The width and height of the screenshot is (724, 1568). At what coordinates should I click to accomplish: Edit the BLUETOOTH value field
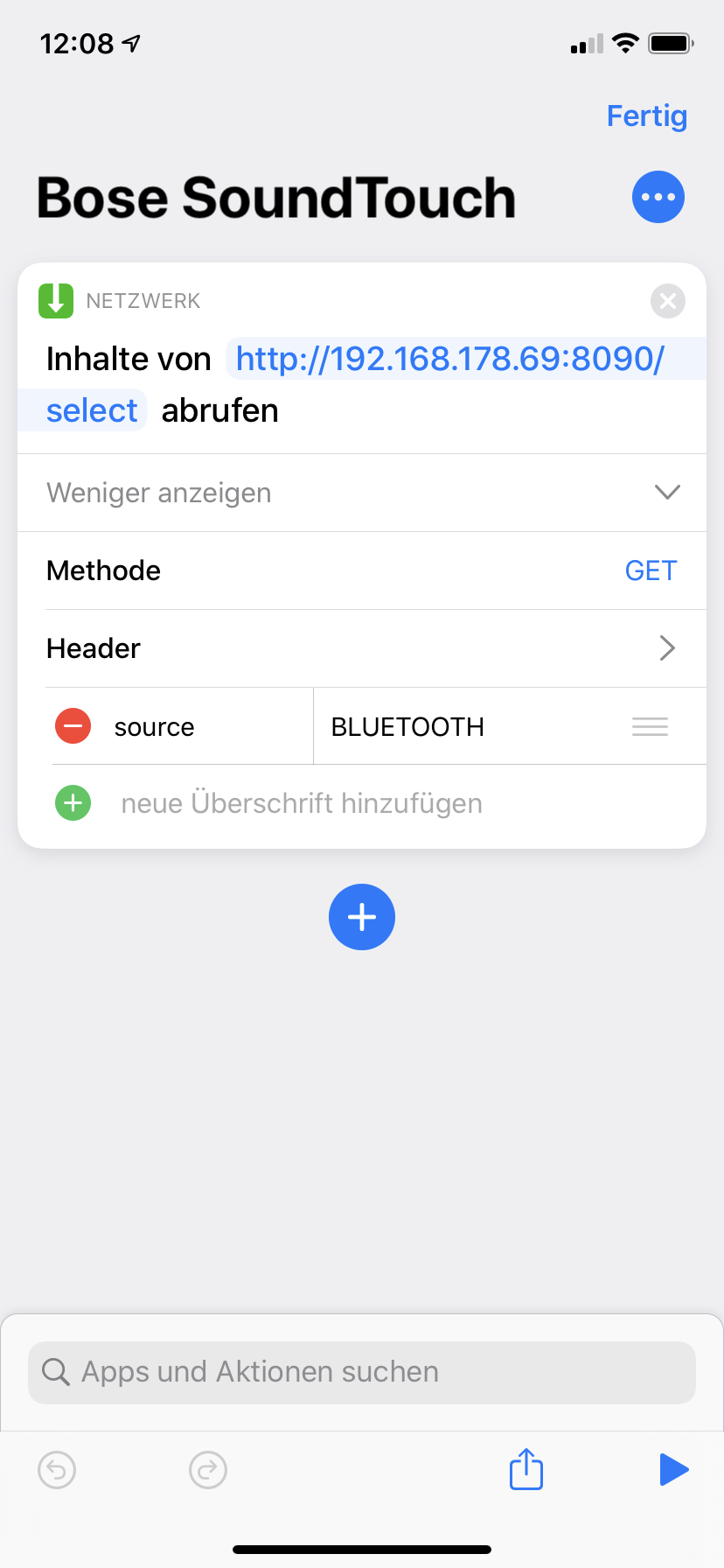pos(463,727)
